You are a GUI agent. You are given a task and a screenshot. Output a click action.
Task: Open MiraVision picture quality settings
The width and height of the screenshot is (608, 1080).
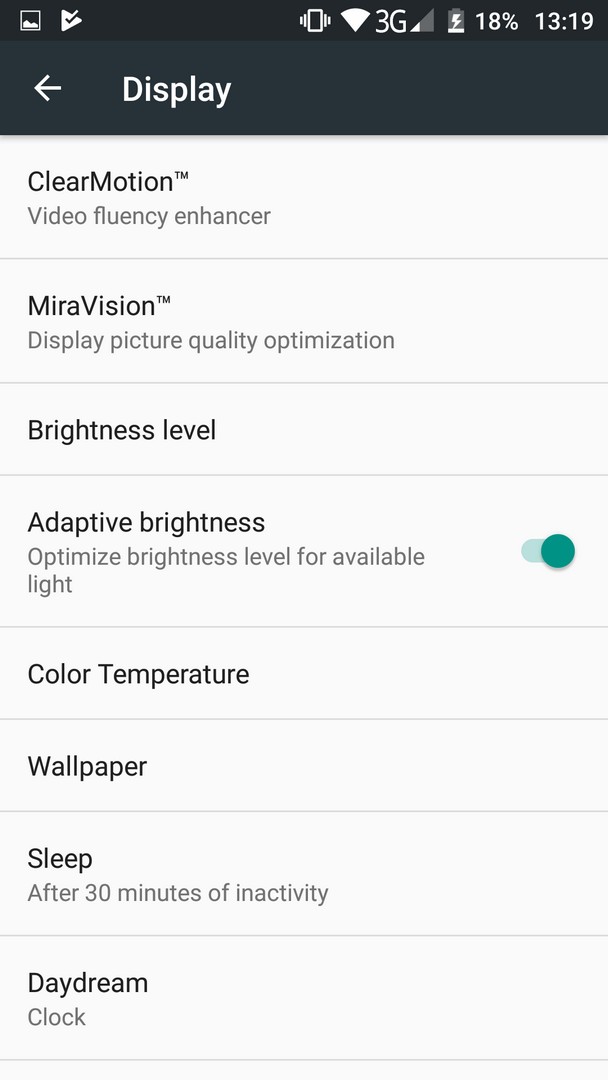[x=304, y=322]
